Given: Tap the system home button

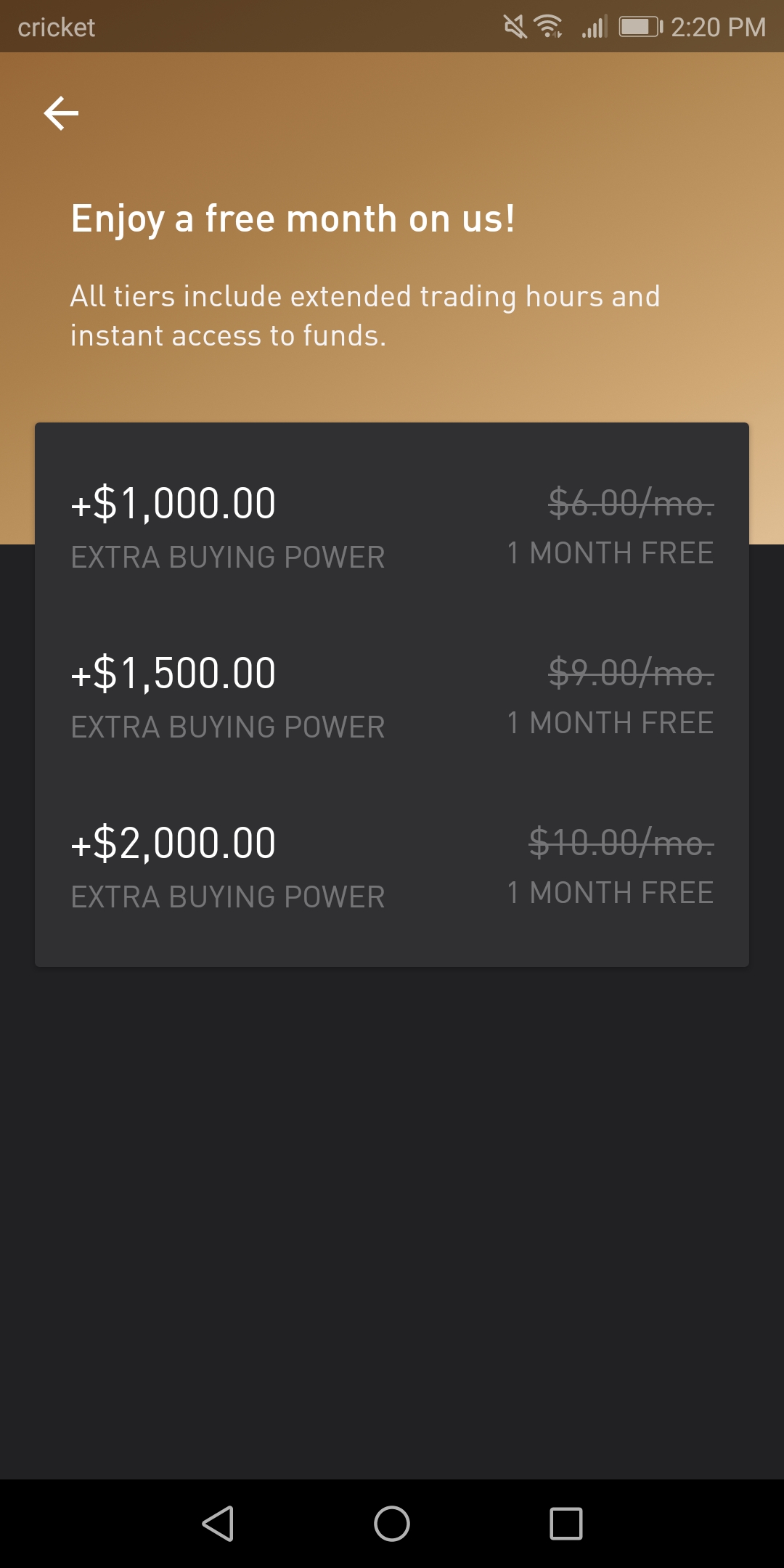Looking at the screenshot, I should (392, 1523).
